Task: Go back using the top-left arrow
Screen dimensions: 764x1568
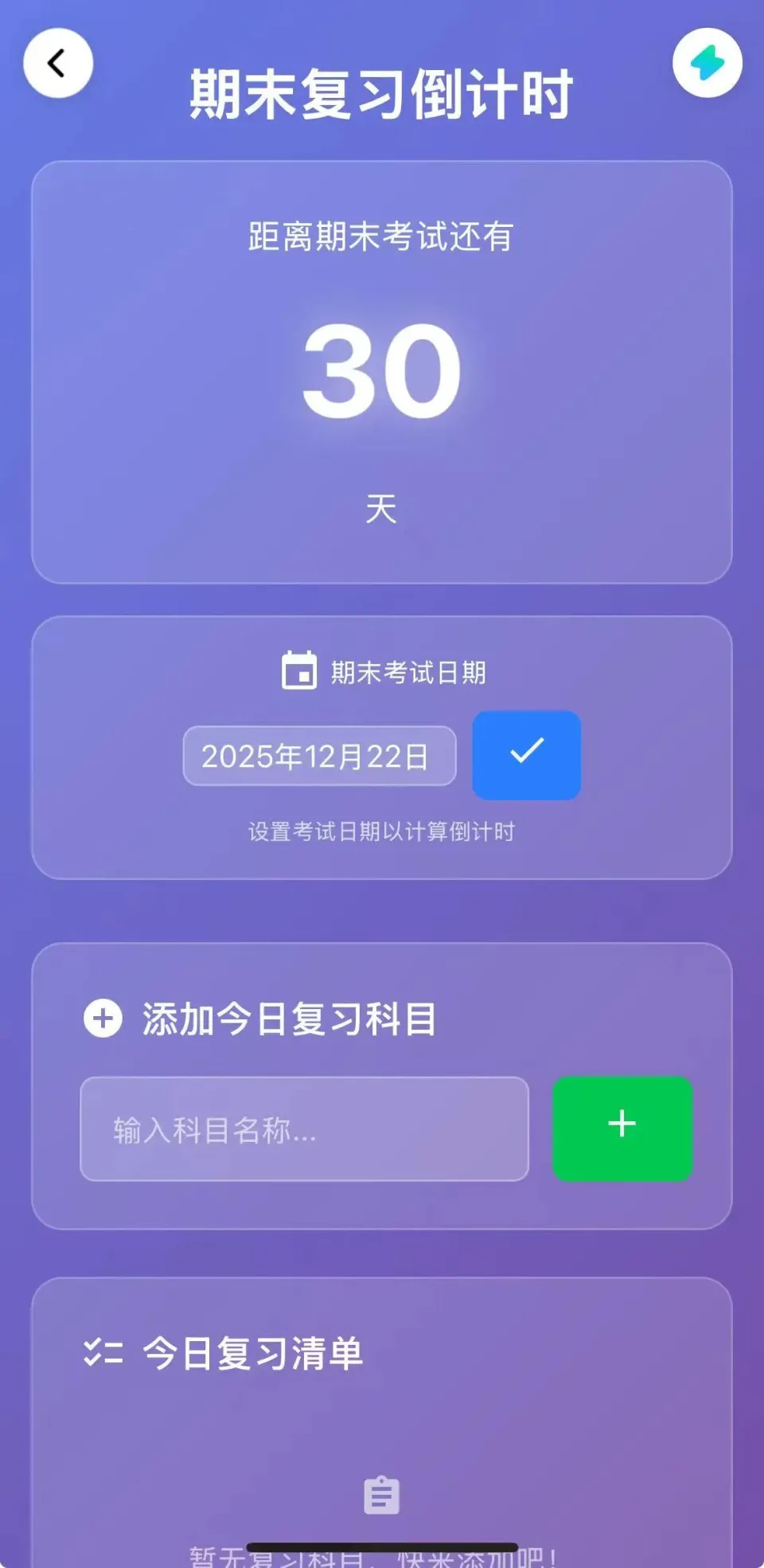Action: coord(58,63)
